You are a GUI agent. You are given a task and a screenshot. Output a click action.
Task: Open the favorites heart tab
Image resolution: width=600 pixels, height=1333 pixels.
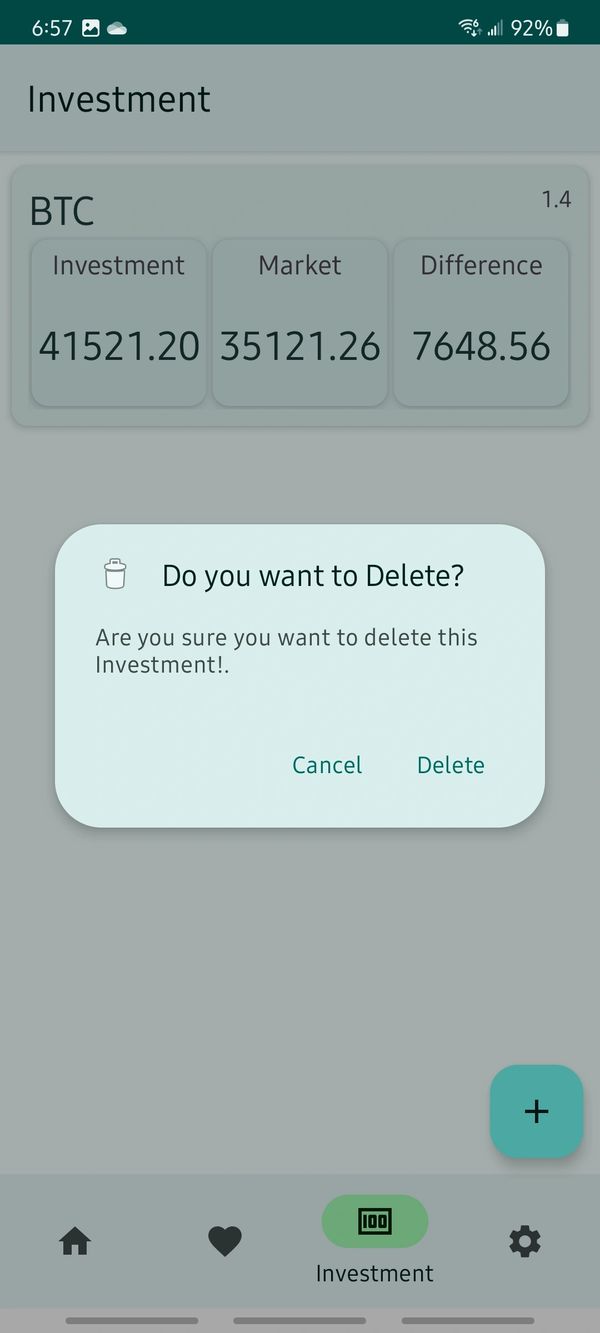coord(225,1241)
